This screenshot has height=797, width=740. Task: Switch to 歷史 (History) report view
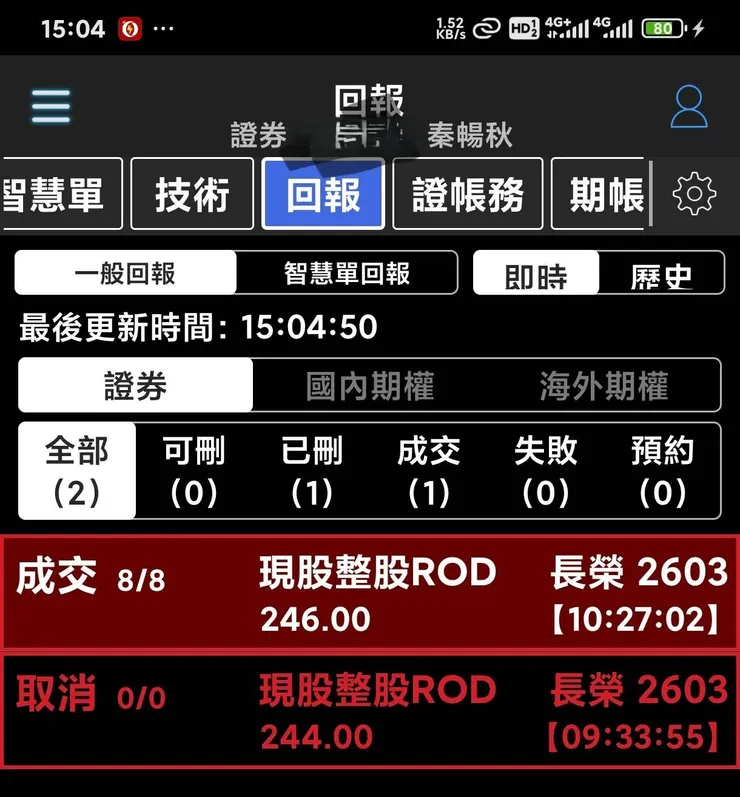tap(662, 272)
